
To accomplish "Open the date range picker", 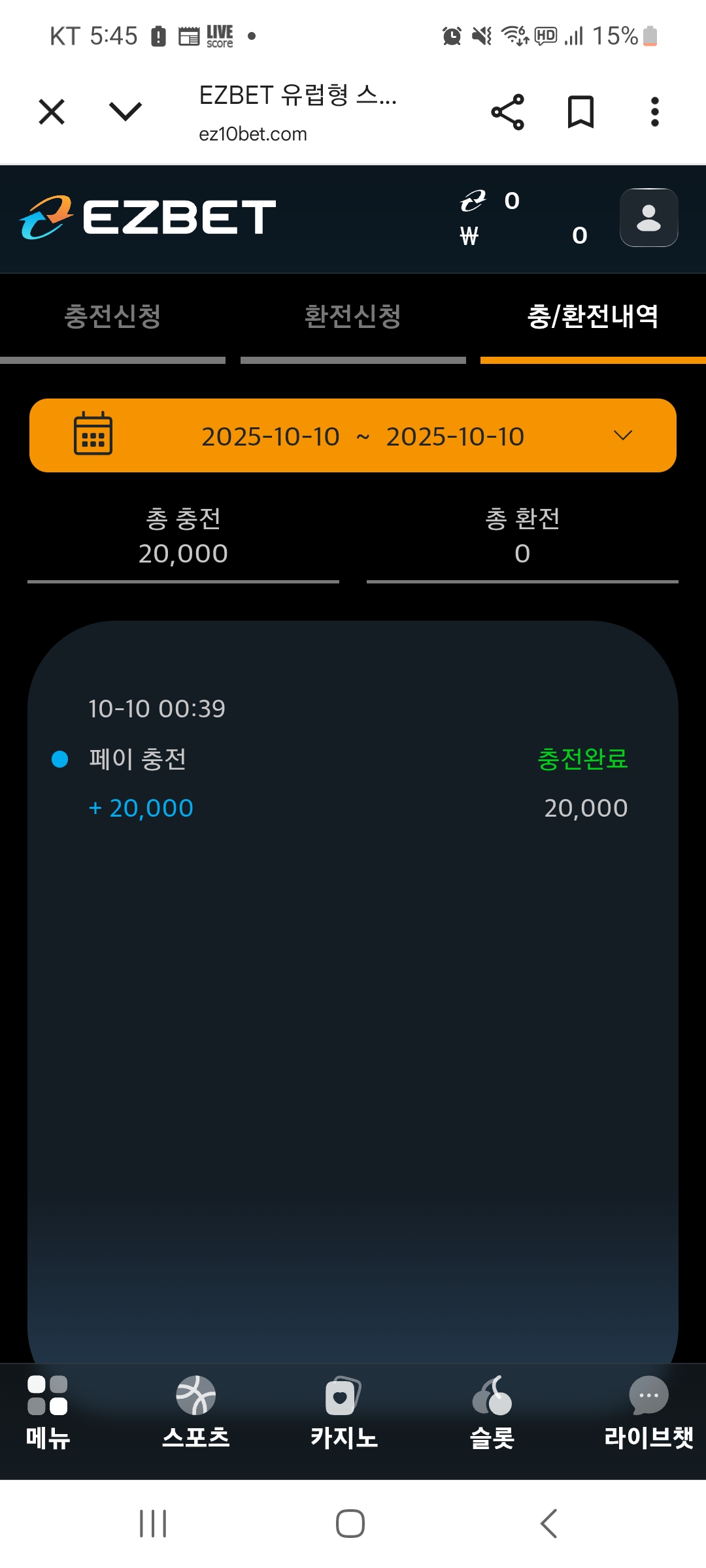I will coord(353,436).
